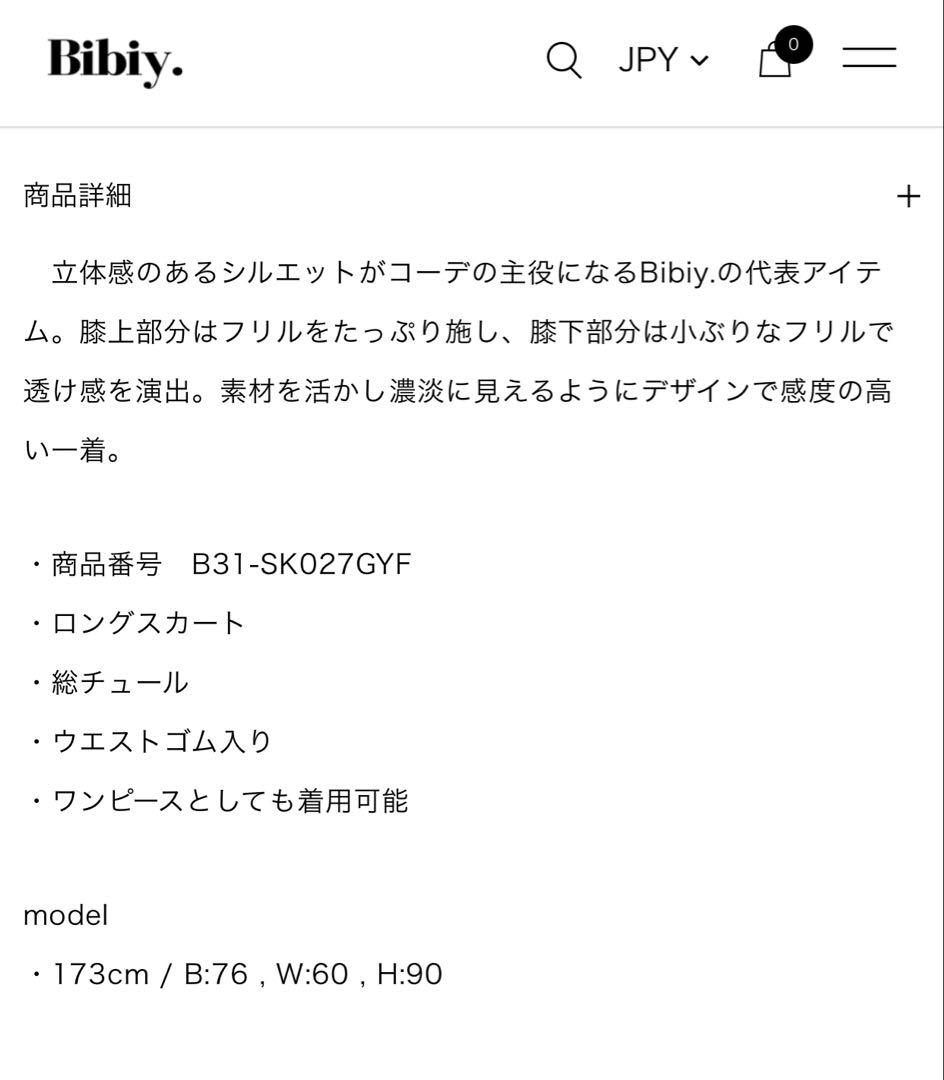Click the ロングスカート bullet item

point(135,622)
